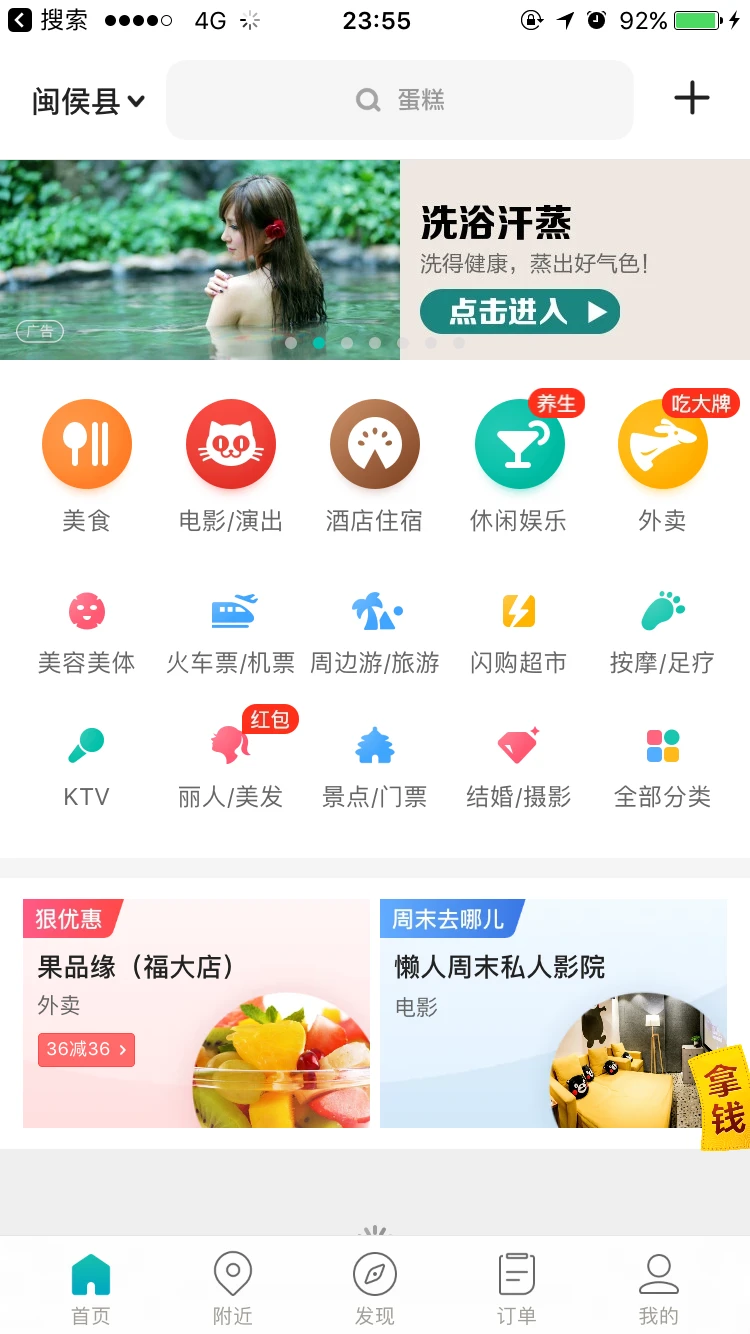Open the 果品缘（福大店） deal card
Viewport: 750px width, 1334px height.
196,1013
